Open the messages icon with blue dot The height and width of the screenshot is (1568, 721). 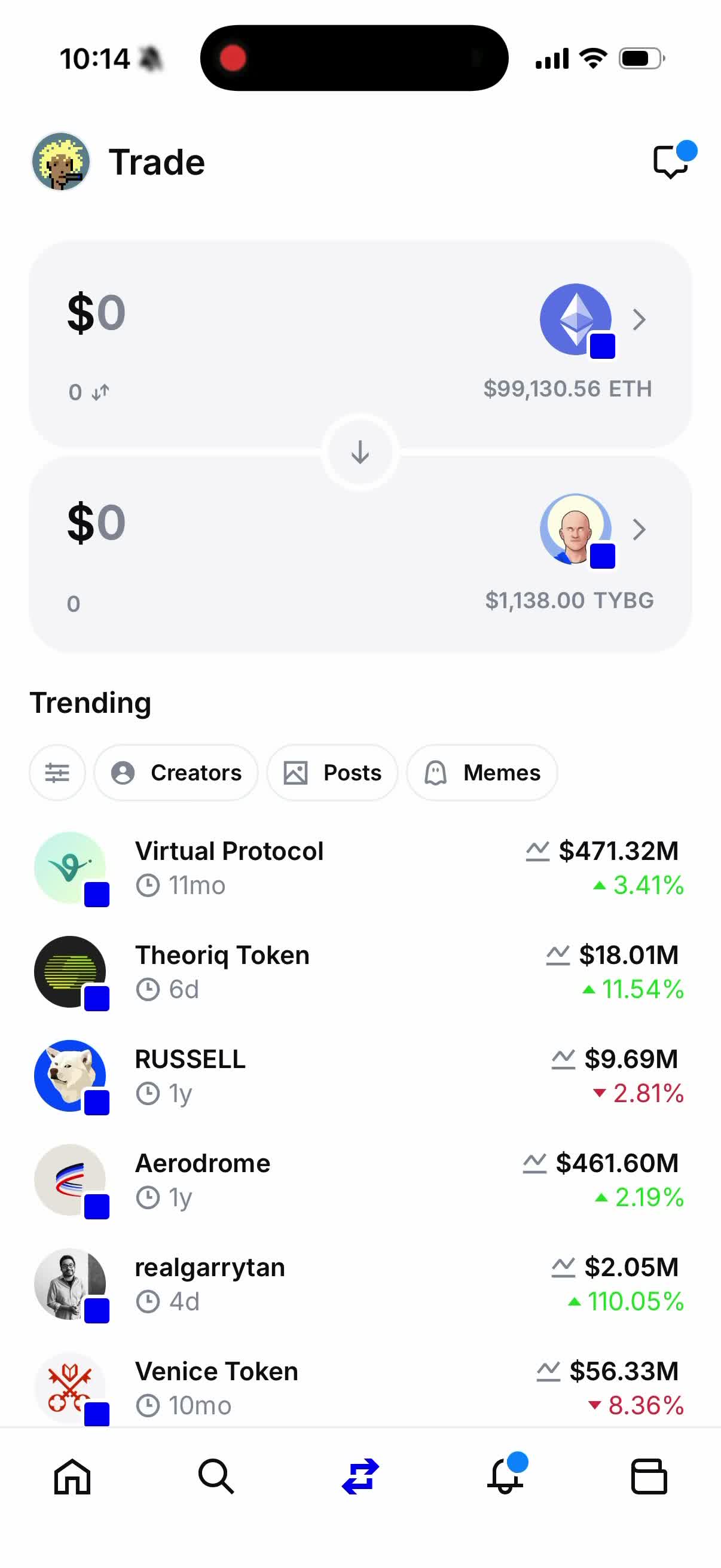pyautogui.click(x=671, y=162)
